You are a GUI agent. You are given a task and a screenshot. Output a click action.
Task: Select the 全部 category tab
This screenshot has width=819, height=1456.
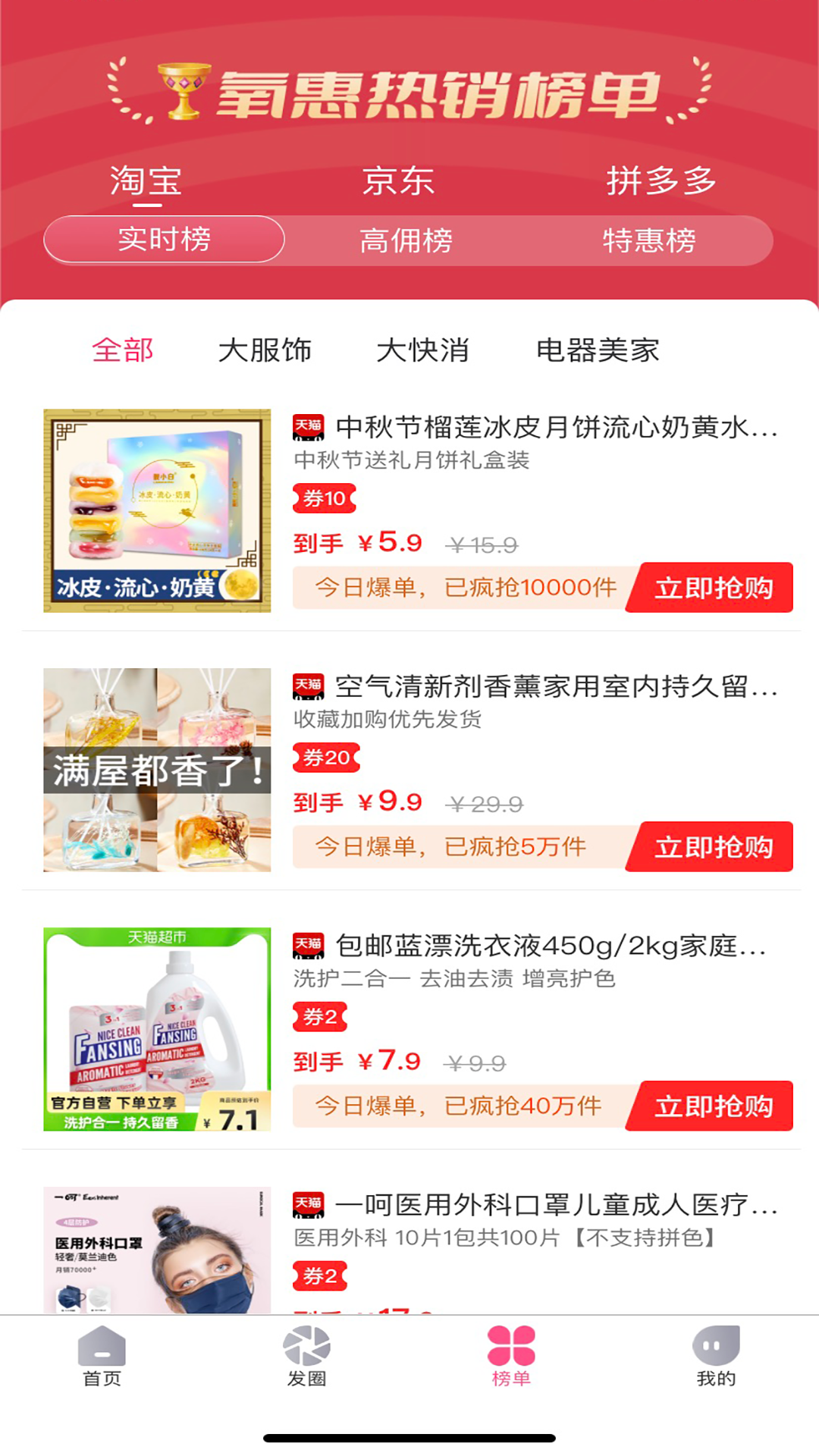point(124,350)
